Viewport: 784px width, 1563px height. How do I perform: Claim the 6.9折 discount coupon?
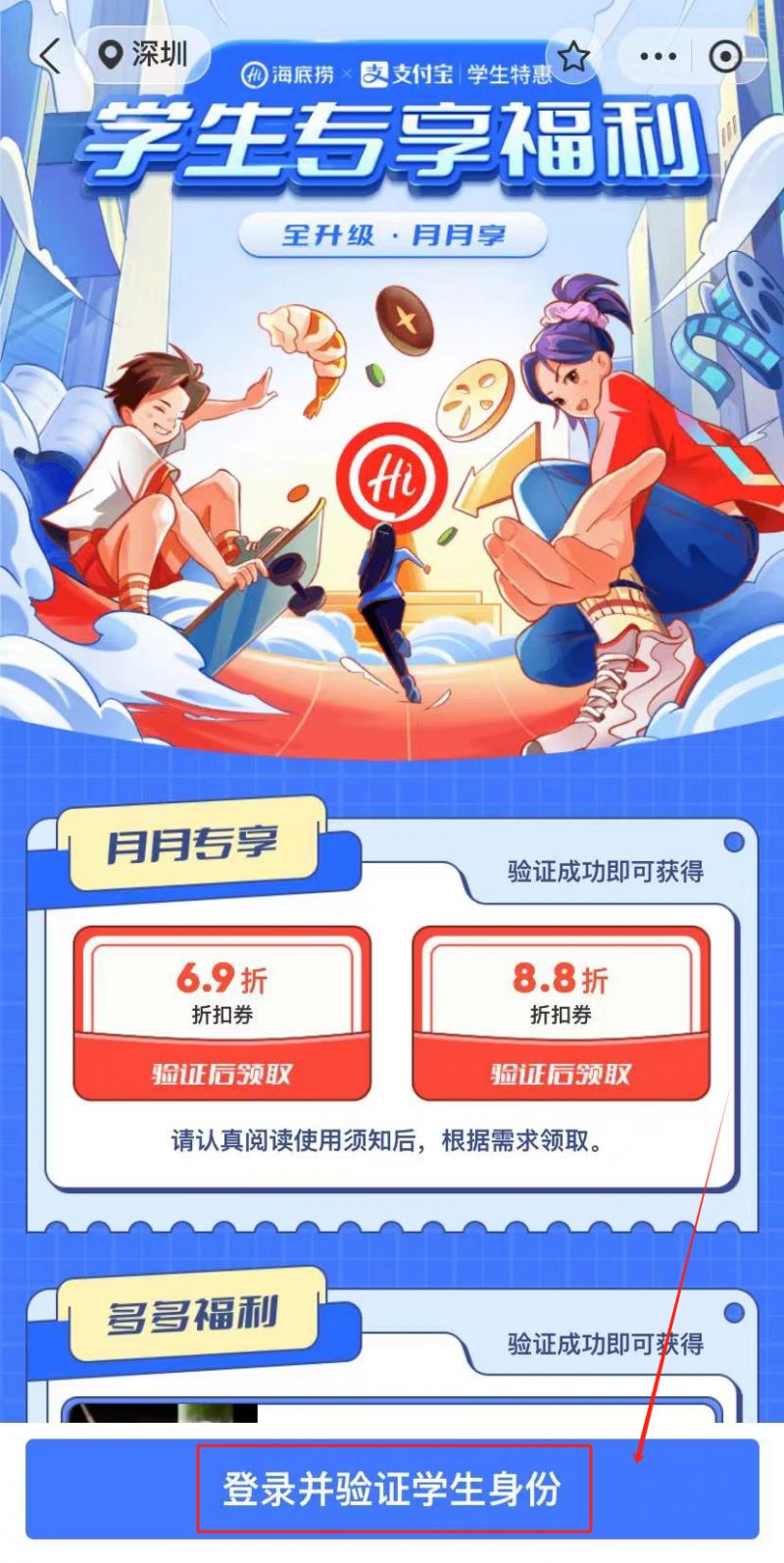tap(222, 1074)
